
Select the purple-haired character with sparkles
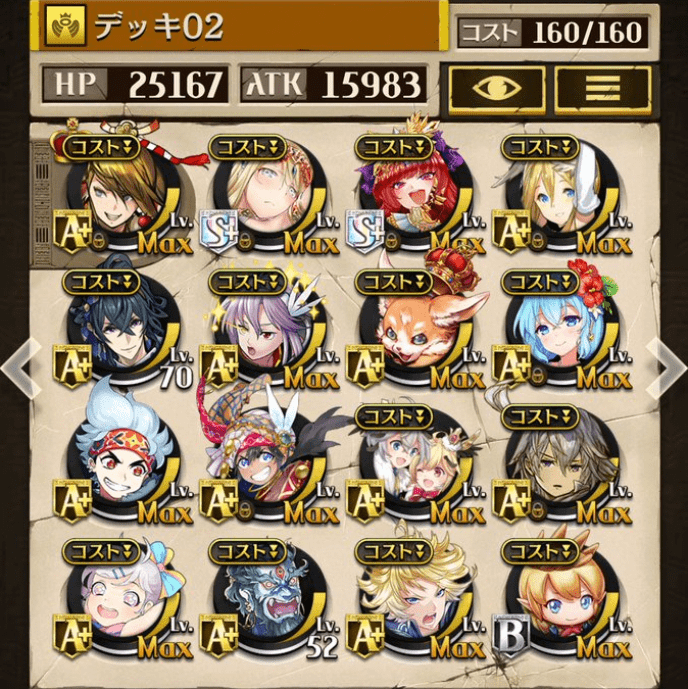[267, 328]
